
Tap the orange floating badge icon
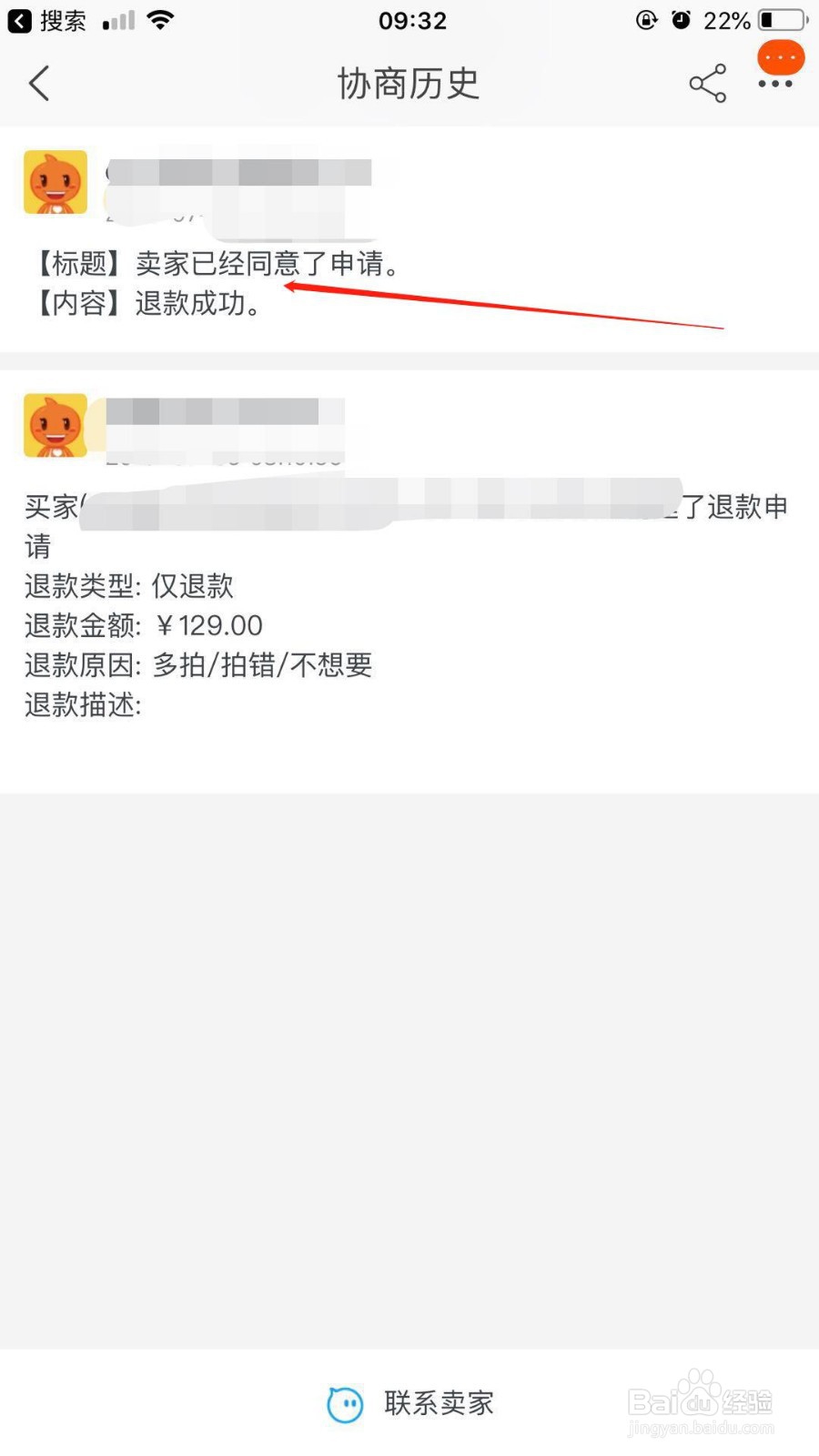[780, 57]
